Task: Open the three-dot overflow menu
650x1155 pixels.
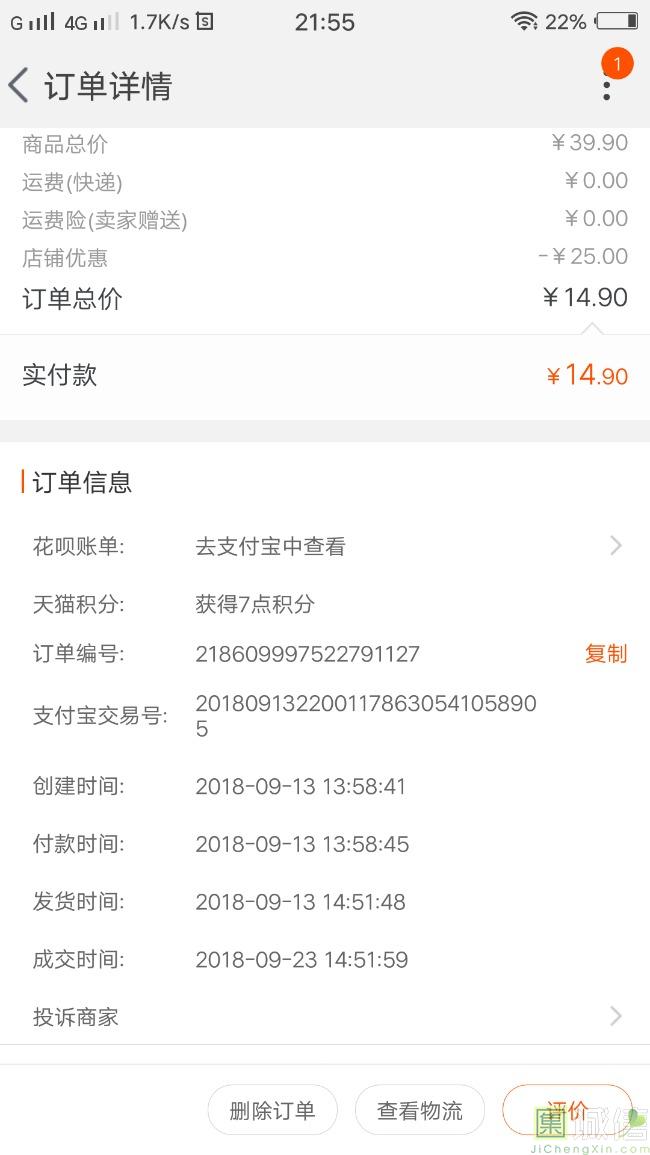Action: tap(606, 86)
